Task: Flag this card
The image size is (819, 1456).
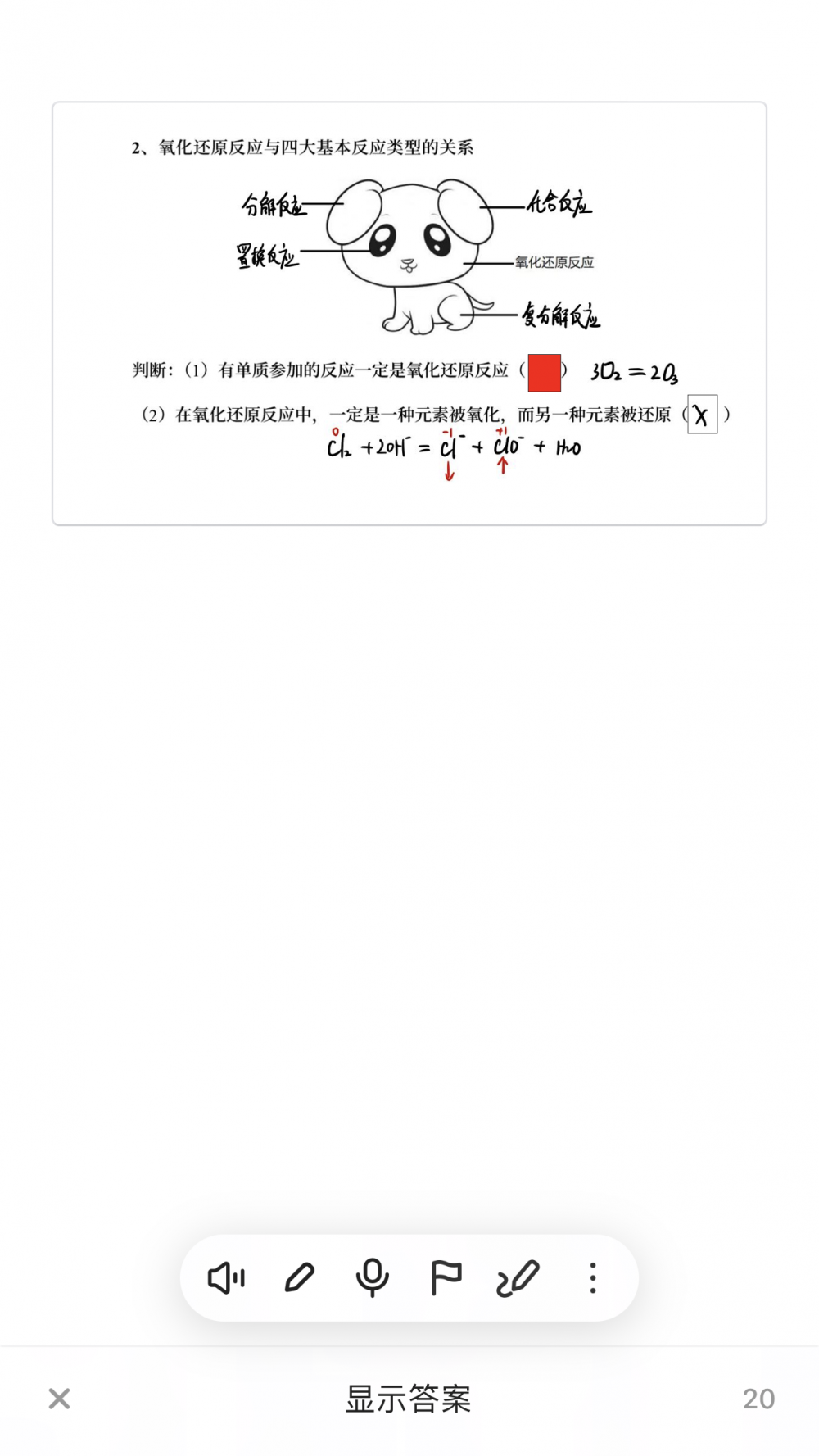Action: tap(446, 1277)
